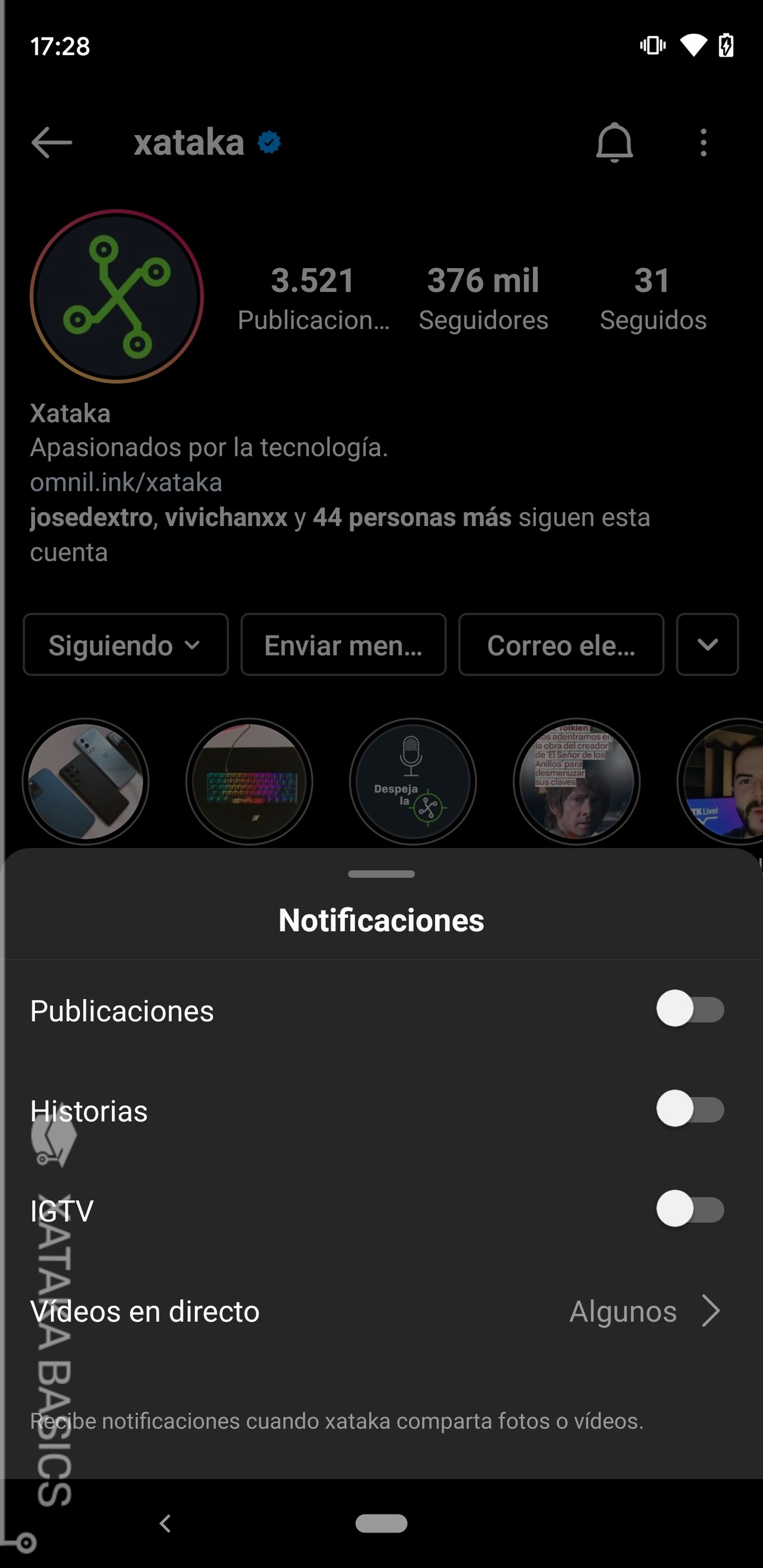Open the three-dot overflow menu

[703, 143]
